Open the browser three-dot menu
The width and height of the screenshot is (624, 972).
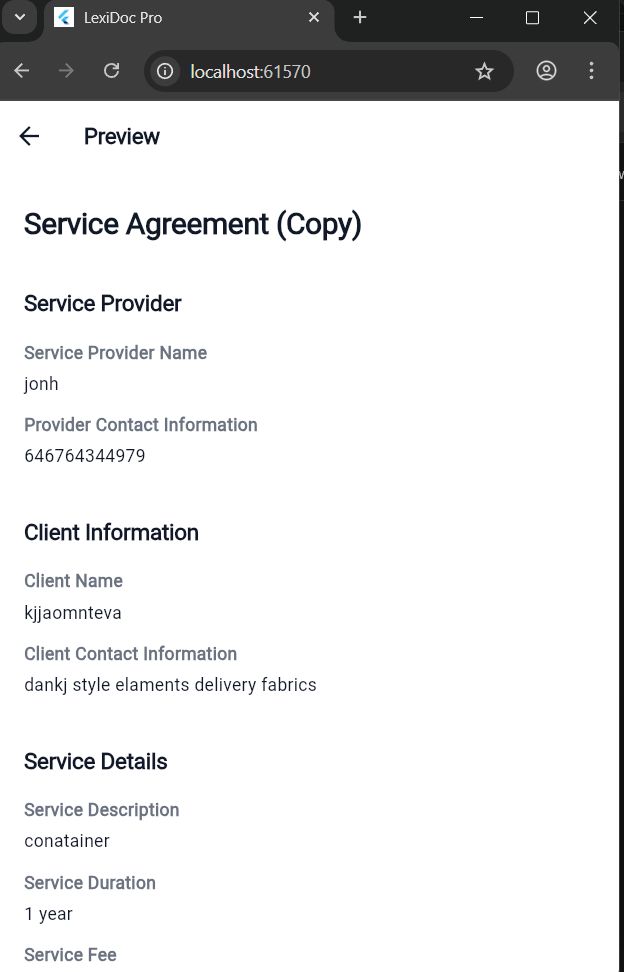click(x=592, y=71)
